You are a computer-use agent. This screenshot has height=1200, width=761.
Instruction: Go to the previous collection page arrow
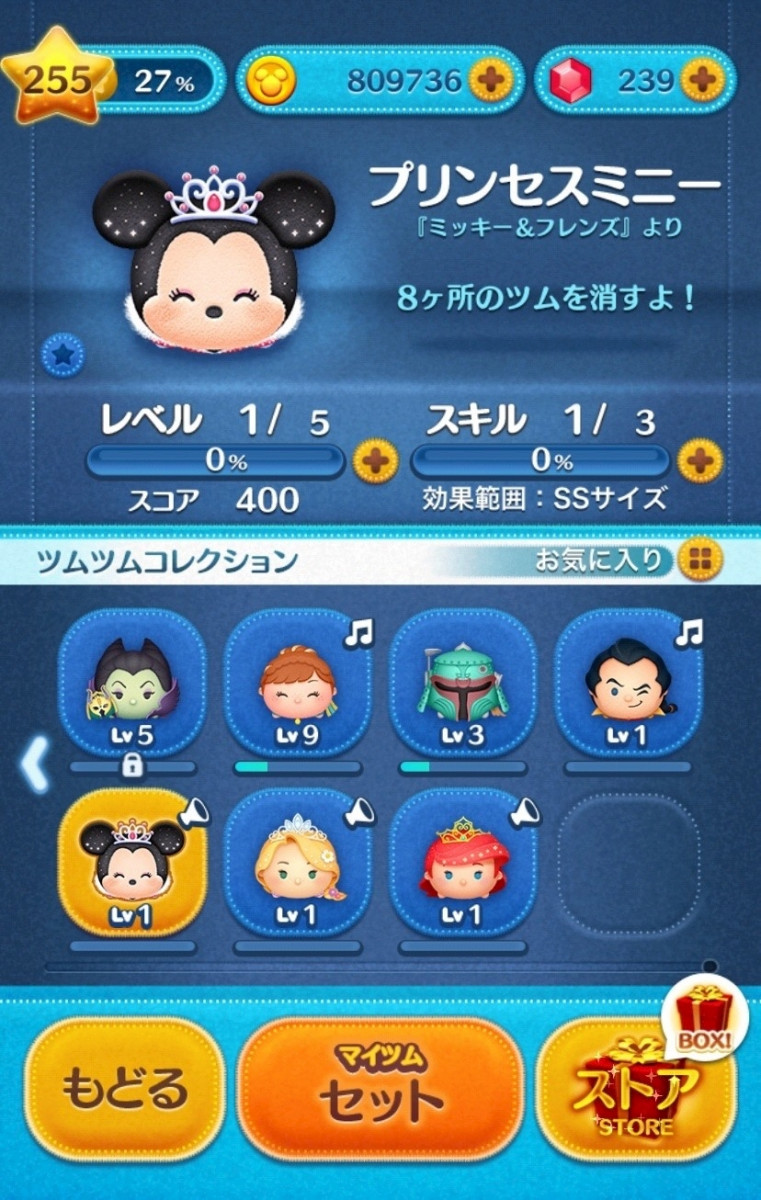coord(33,765)
